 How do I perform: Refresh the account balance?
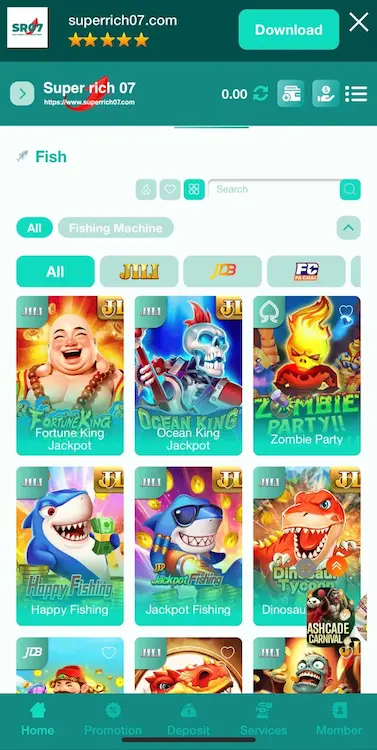pos(261,94)
